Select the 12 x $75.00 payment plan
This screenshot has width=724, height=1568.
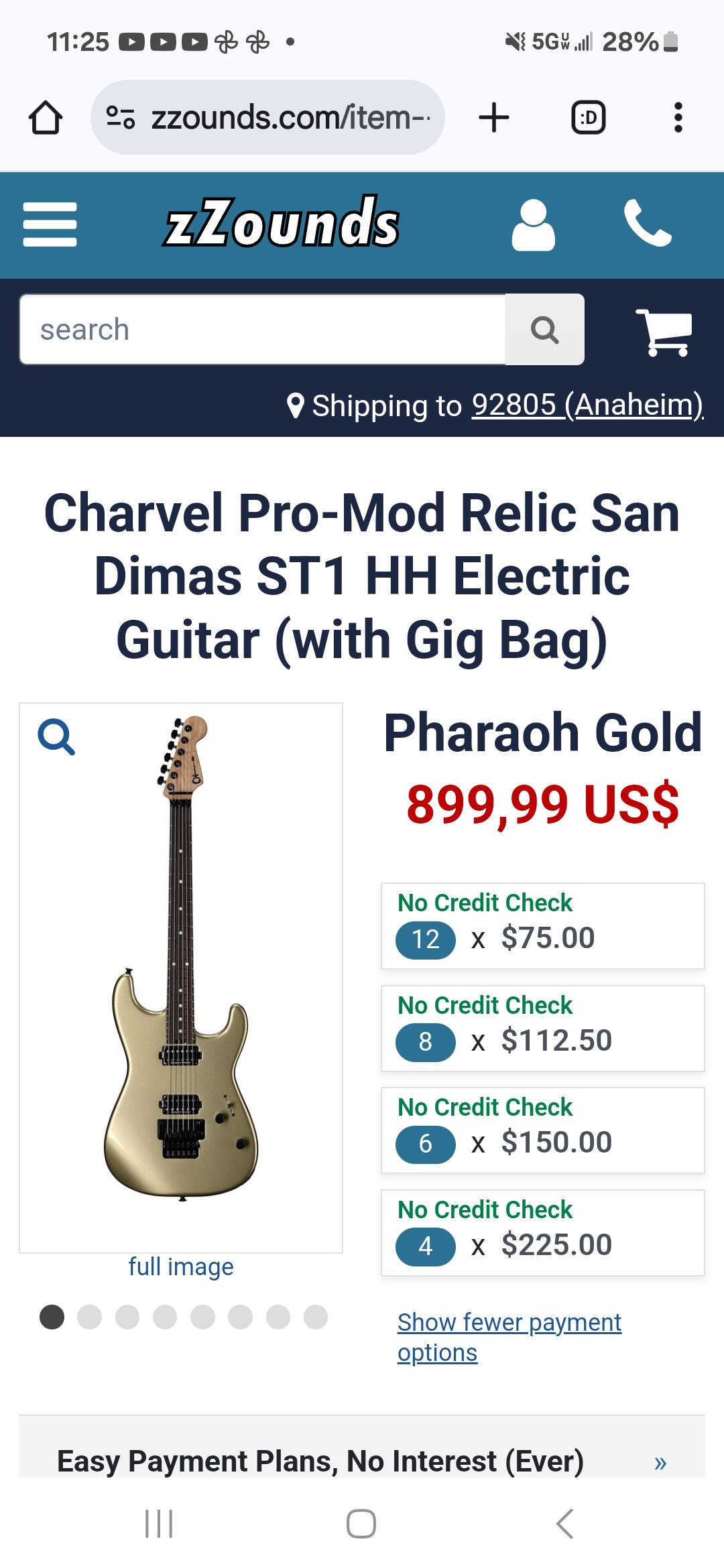(x=542, y=926)
